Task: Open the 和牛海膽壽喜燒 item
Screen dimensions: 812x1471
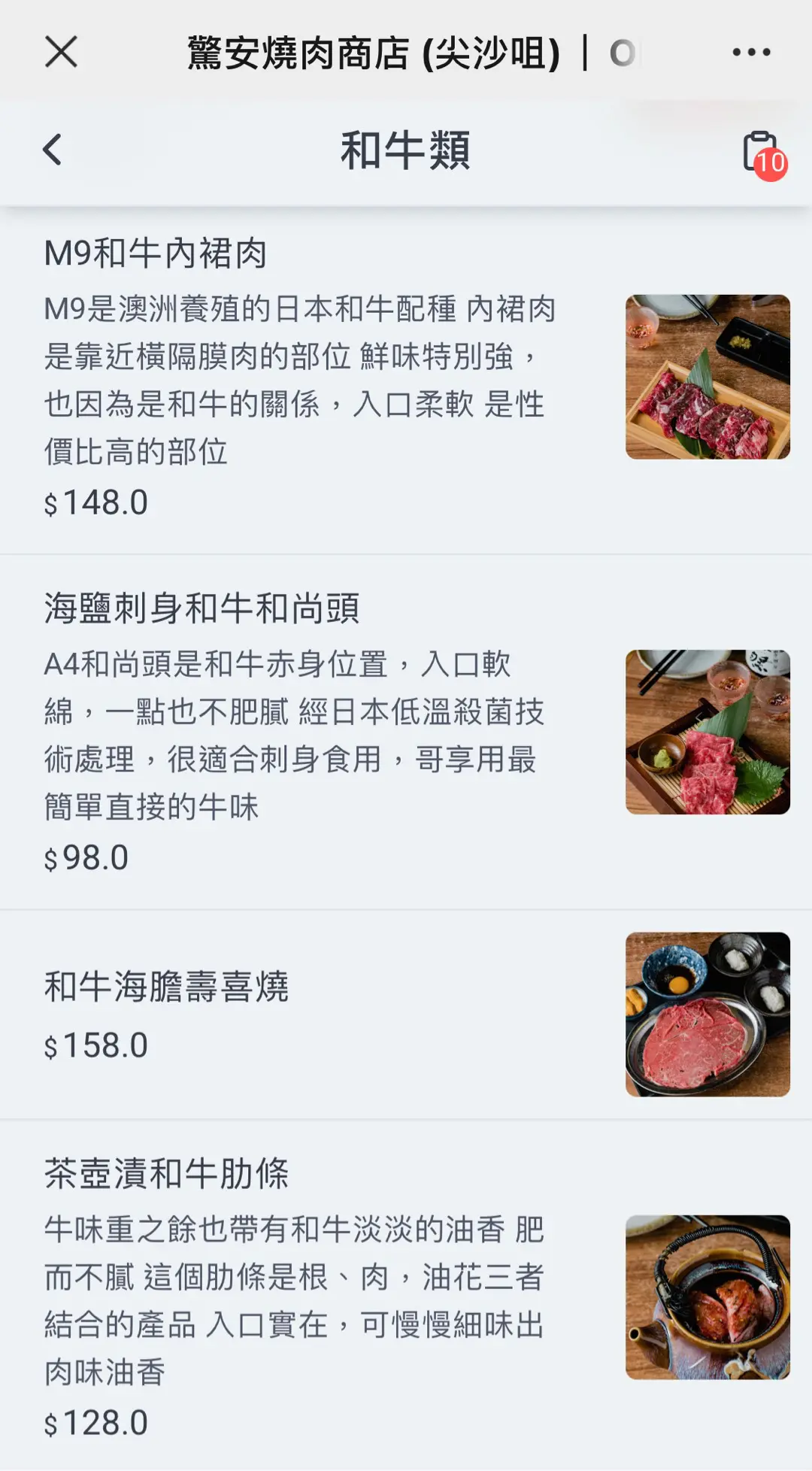Action: click(166, 987)
